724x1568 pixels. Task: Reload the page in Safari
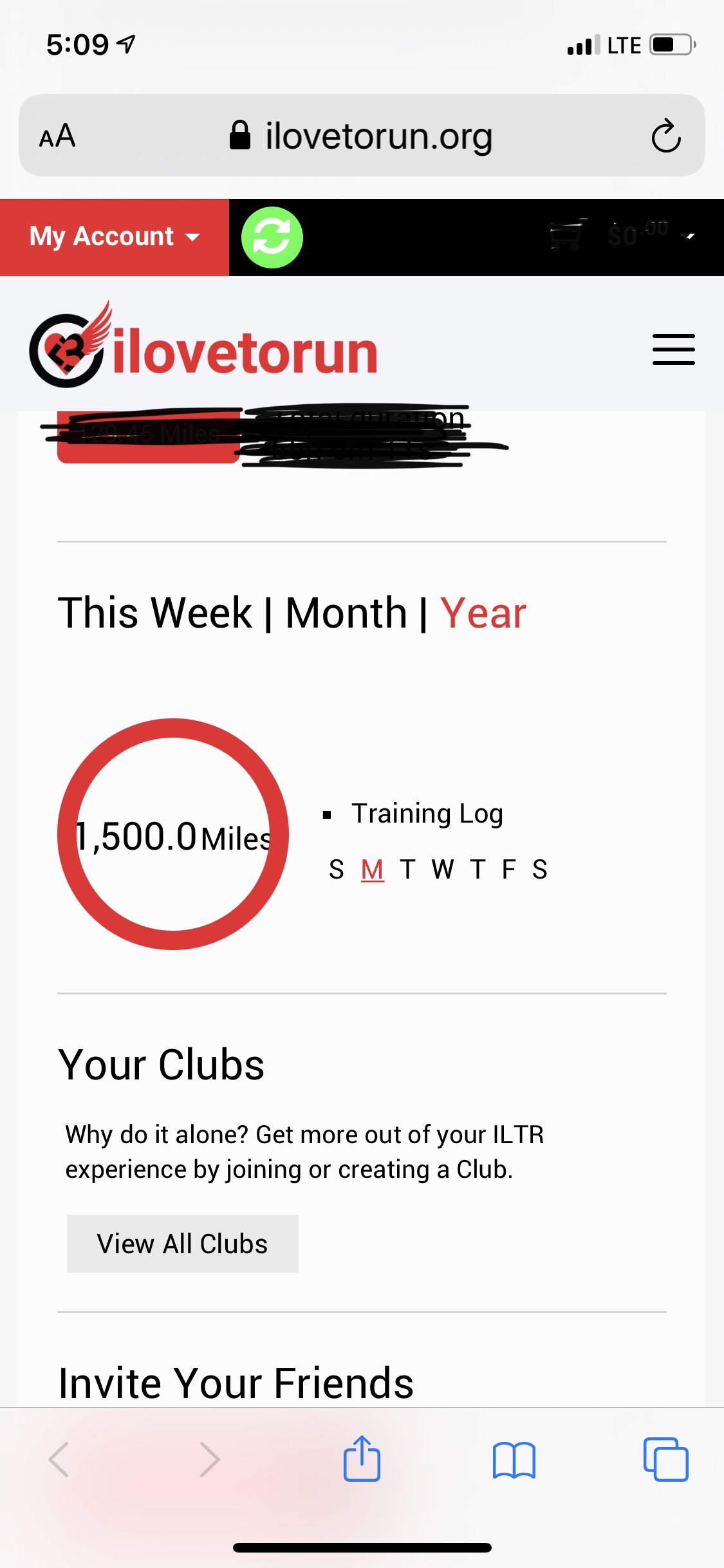click(665, 136)
